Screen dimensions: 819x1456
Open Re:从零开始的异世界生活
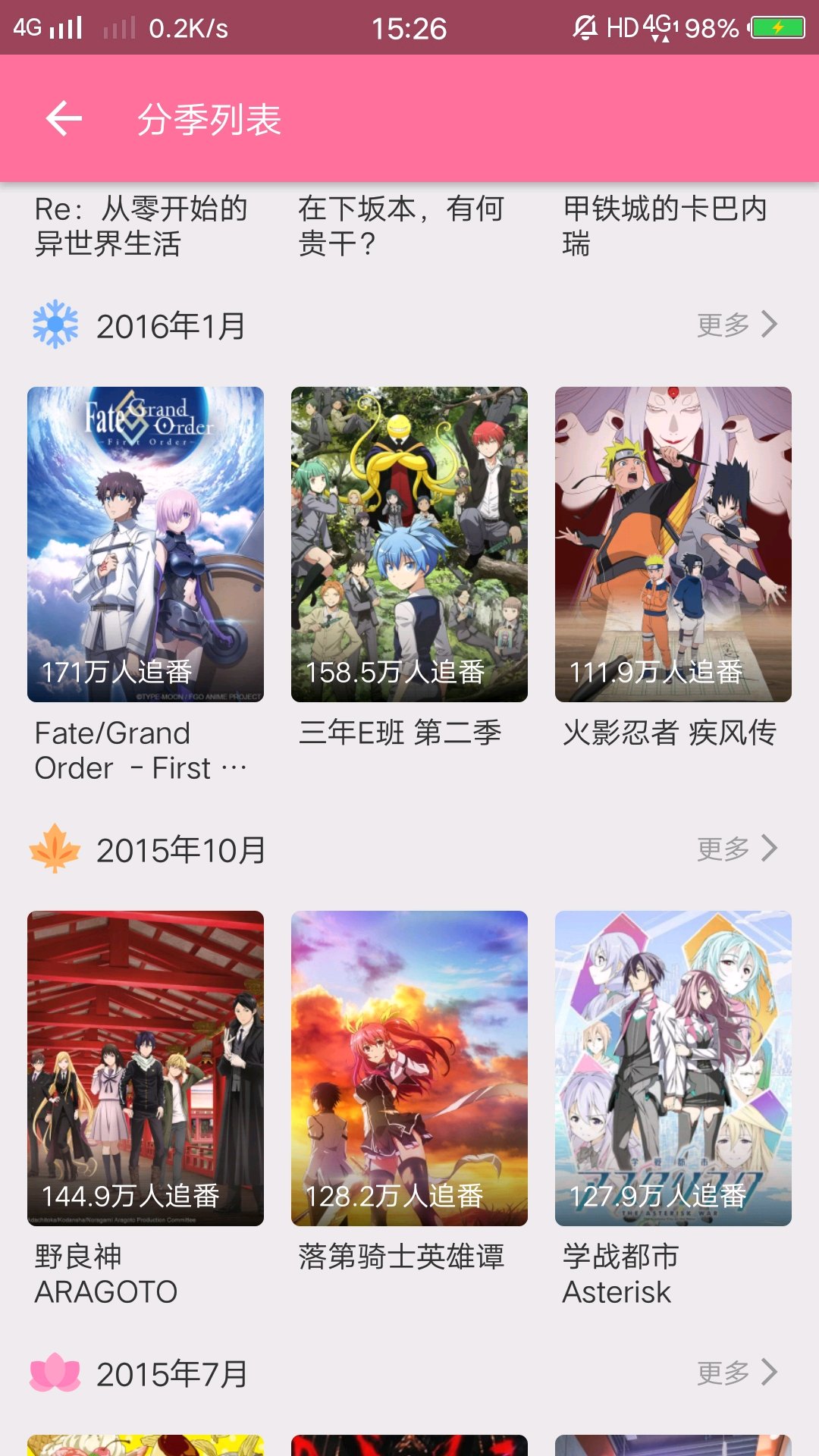coord(141,226)
